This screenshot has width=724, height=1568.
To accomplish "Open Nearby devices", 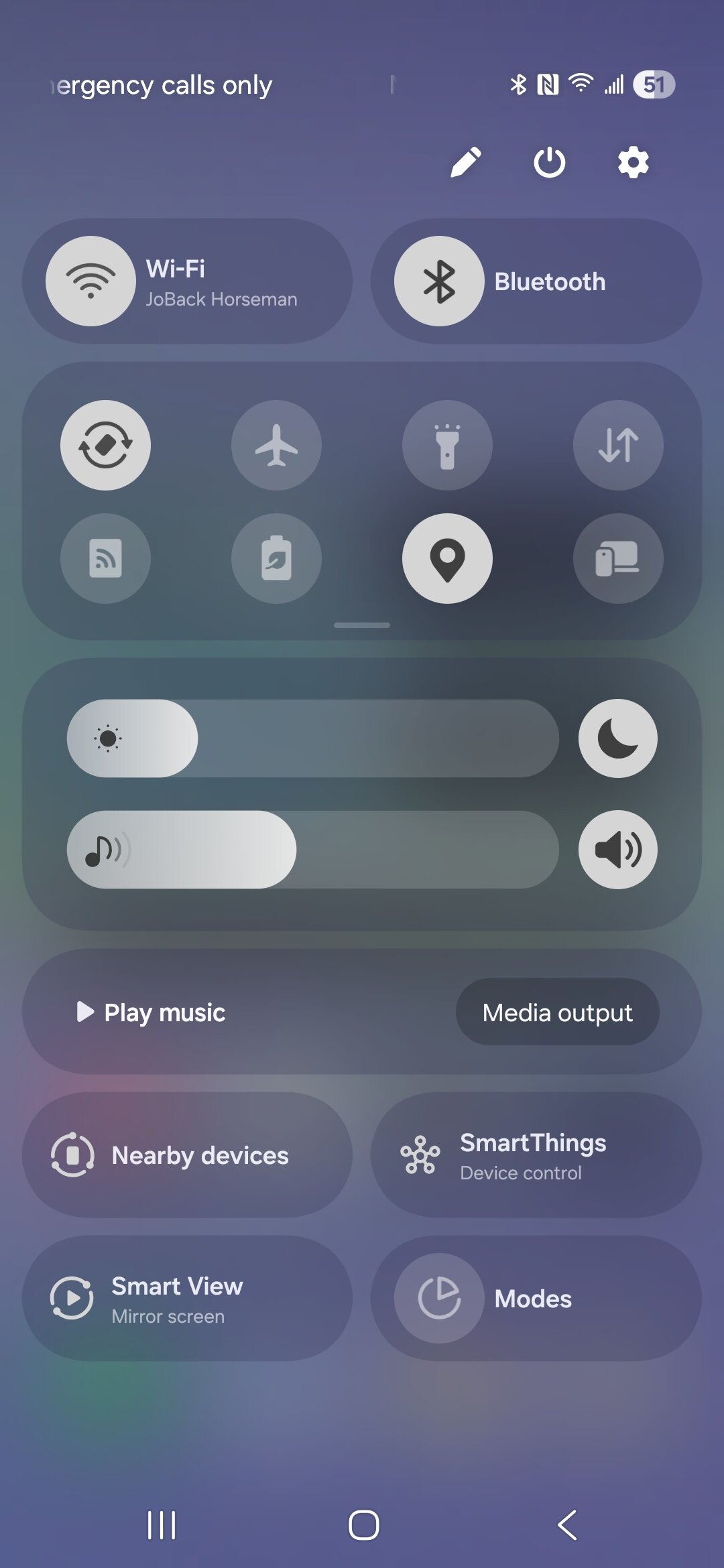I will click(188, 1155).
